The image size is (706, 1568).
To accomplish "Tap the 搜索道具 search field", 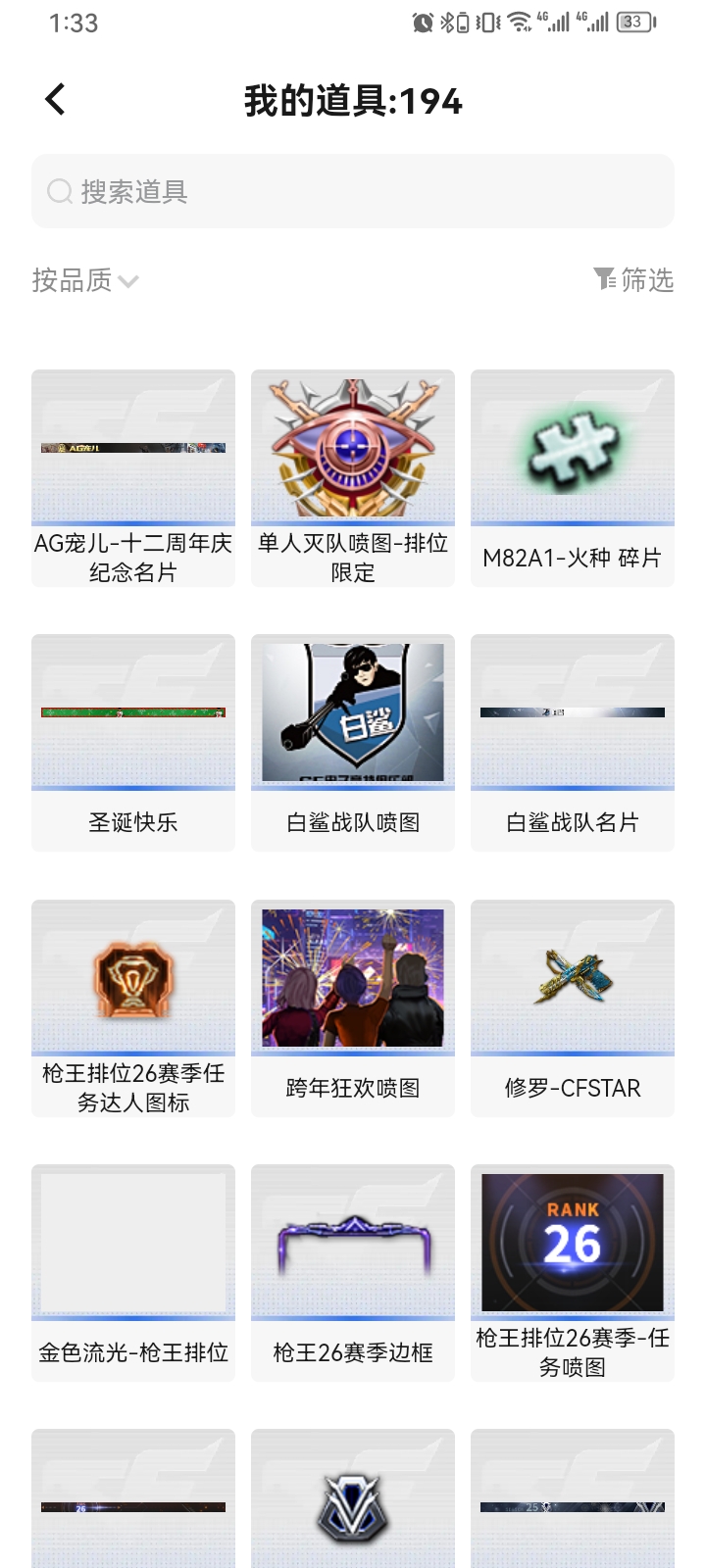I will pyautogui.click(x=353, y=191).
